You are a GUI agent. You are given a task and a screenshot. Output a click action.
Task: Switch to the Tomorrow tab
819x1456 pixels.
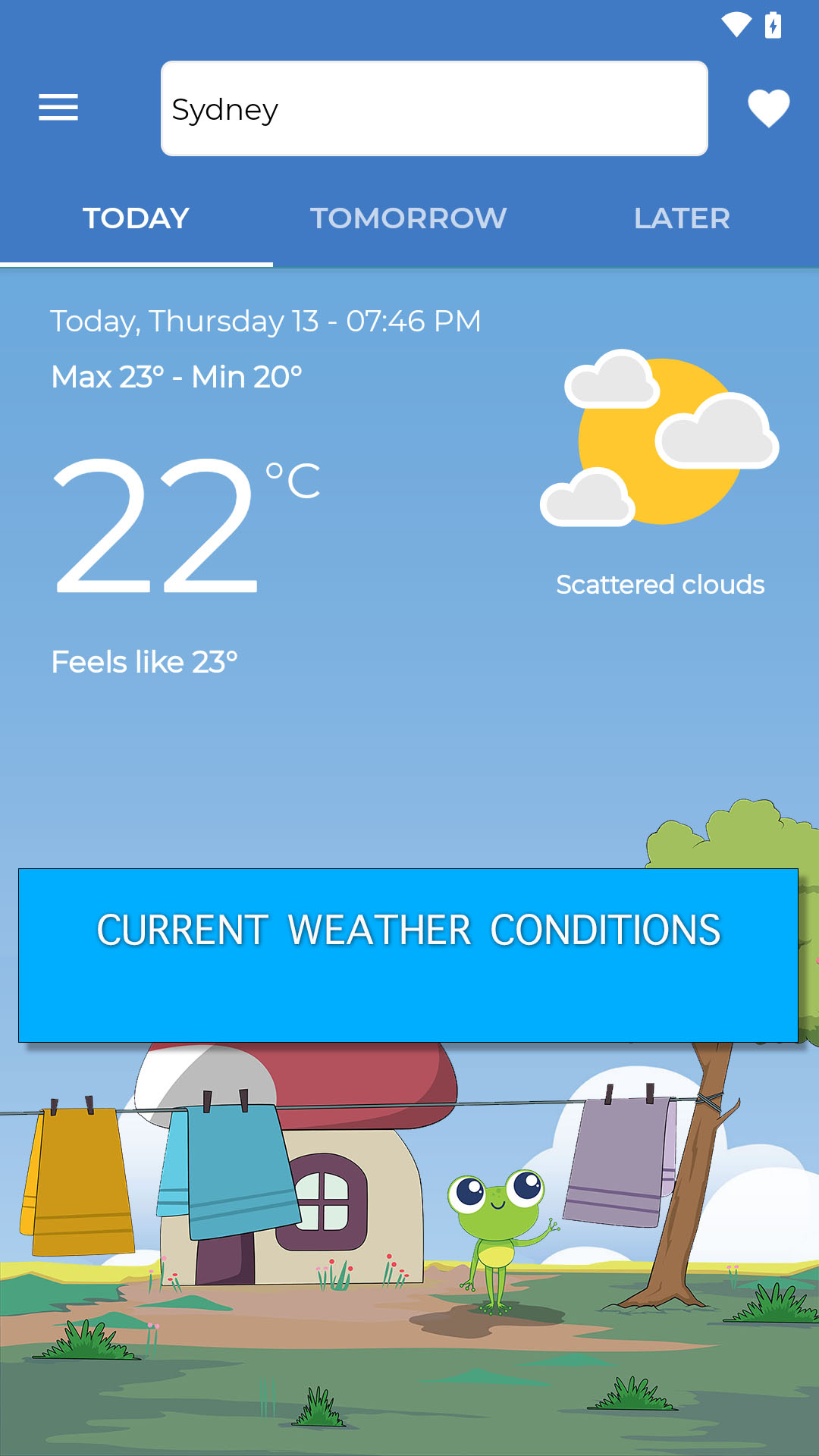(409, 218)
